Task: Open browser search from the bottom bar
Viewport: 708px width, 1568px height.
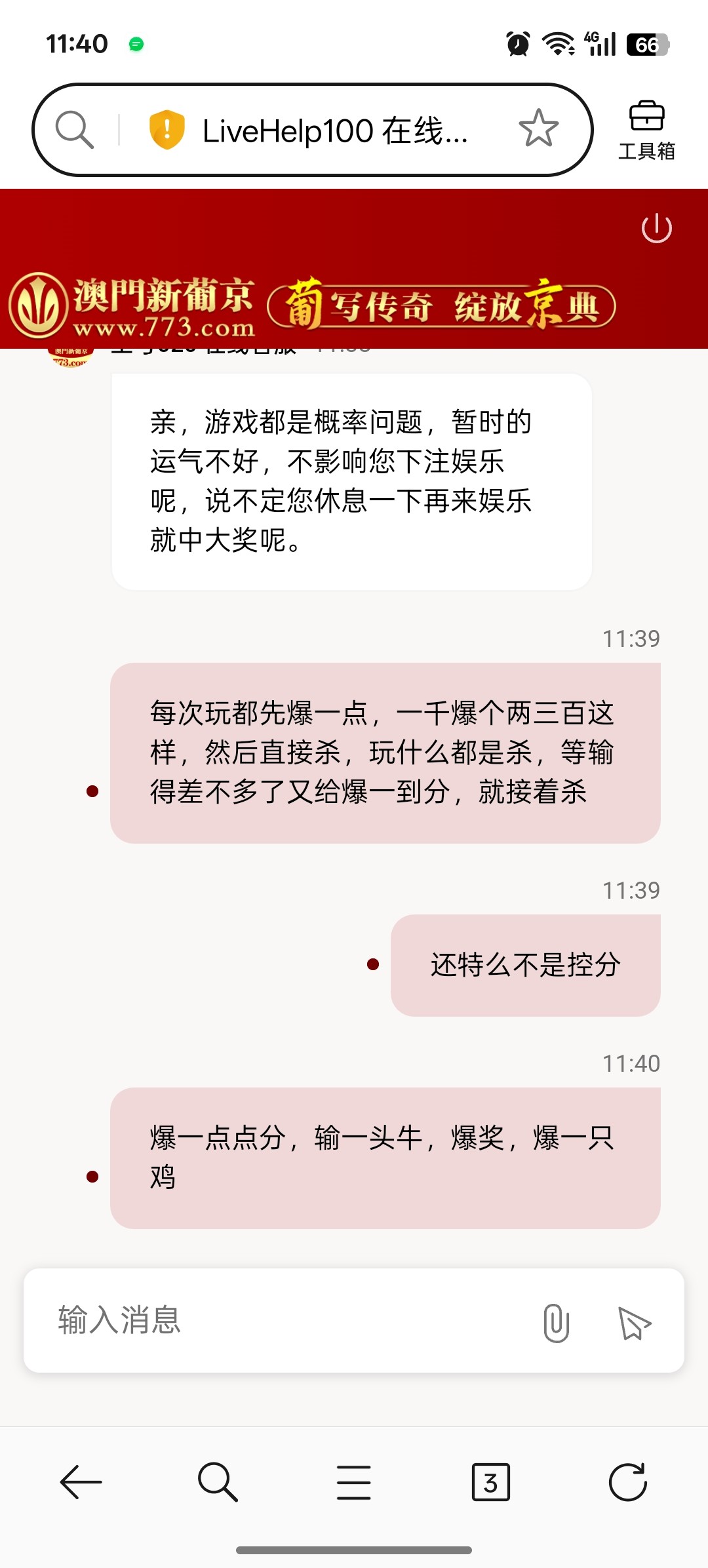Action: click(x=218, y=1481)
